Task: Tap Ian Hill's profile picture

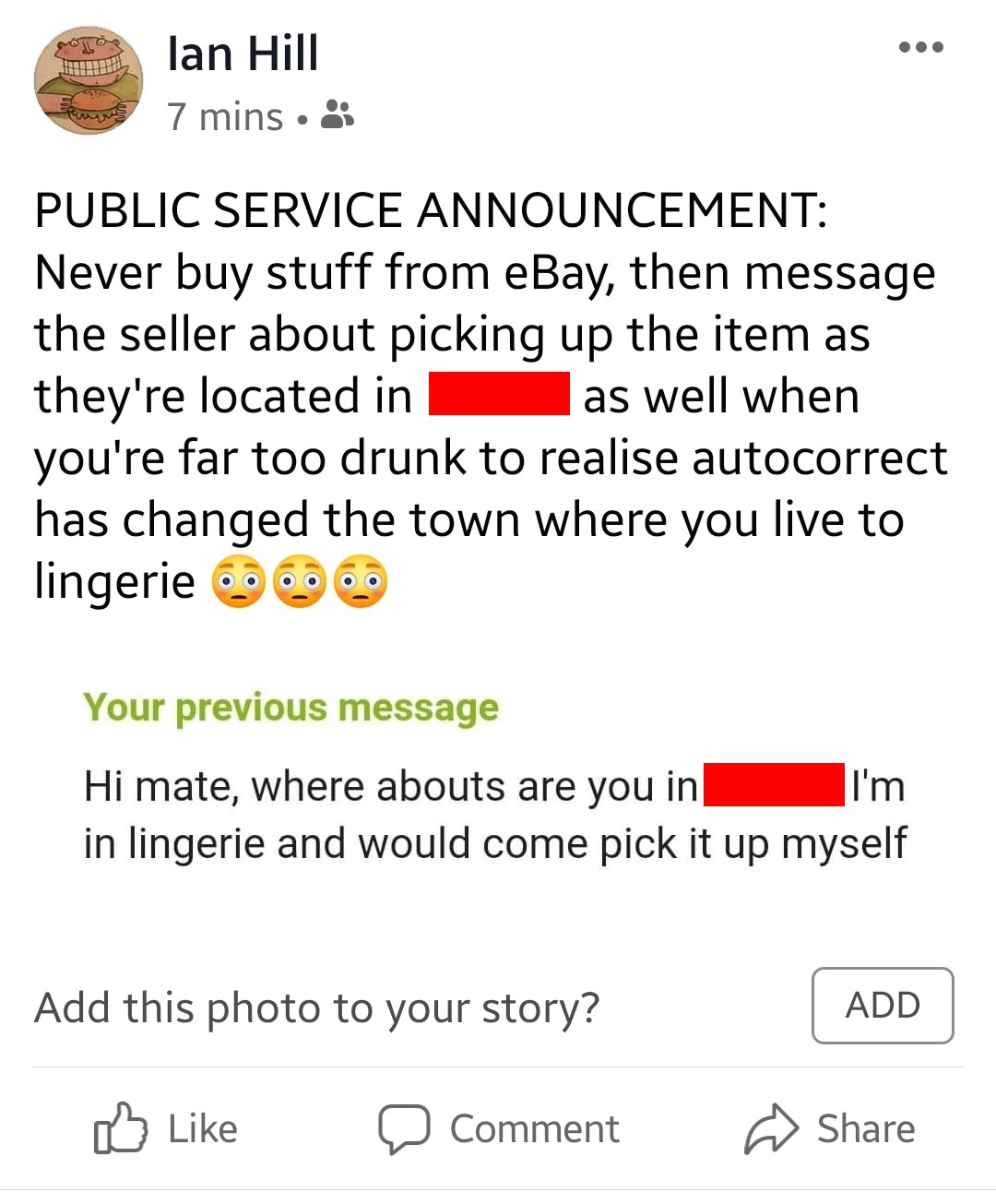Action: (89, 81)
